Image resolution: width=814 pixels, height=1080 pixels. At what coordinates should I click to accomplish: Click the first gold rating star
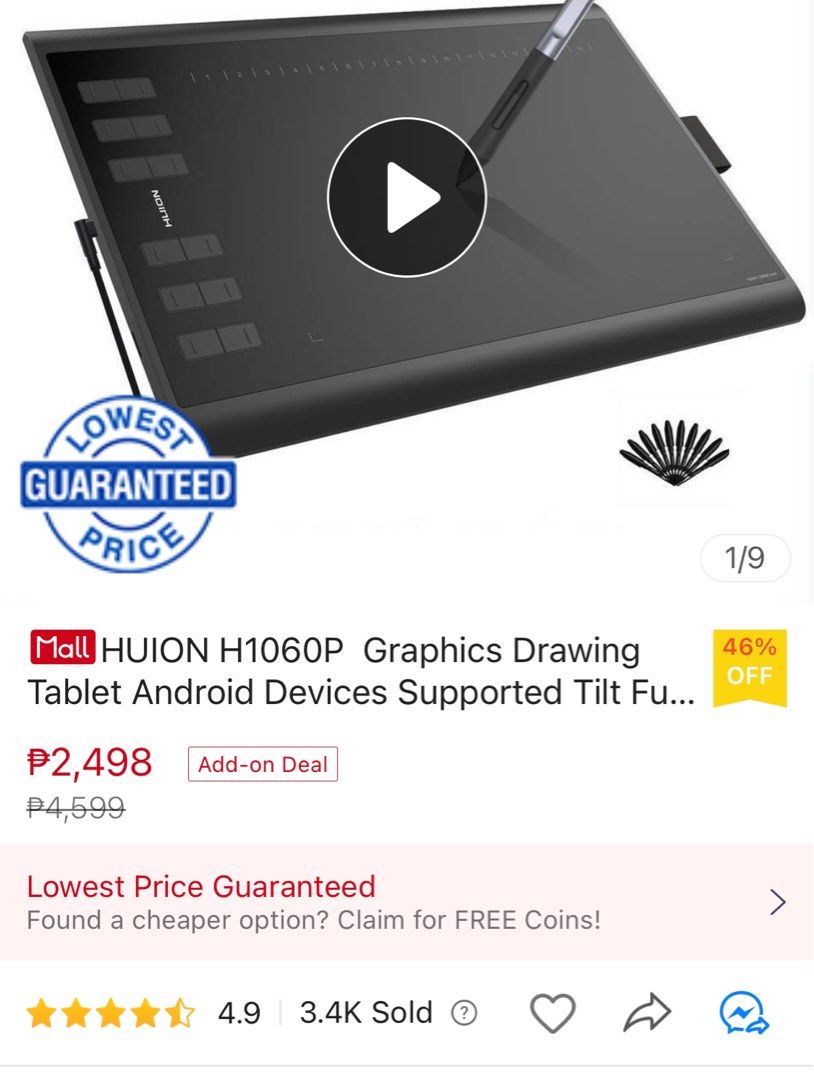point(42,1013)
